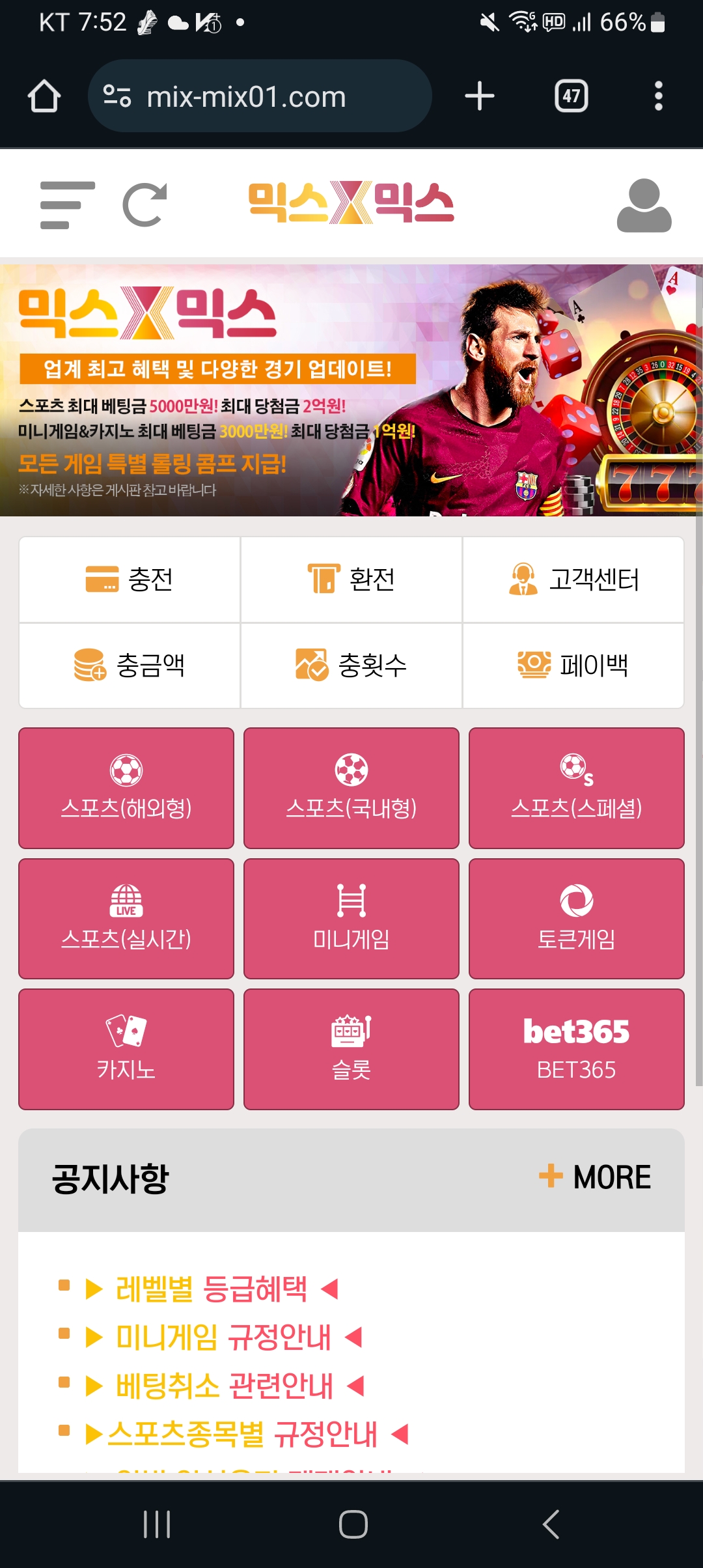
Task: Tap the page refresh icon
Action: click(x=145, y=205)
